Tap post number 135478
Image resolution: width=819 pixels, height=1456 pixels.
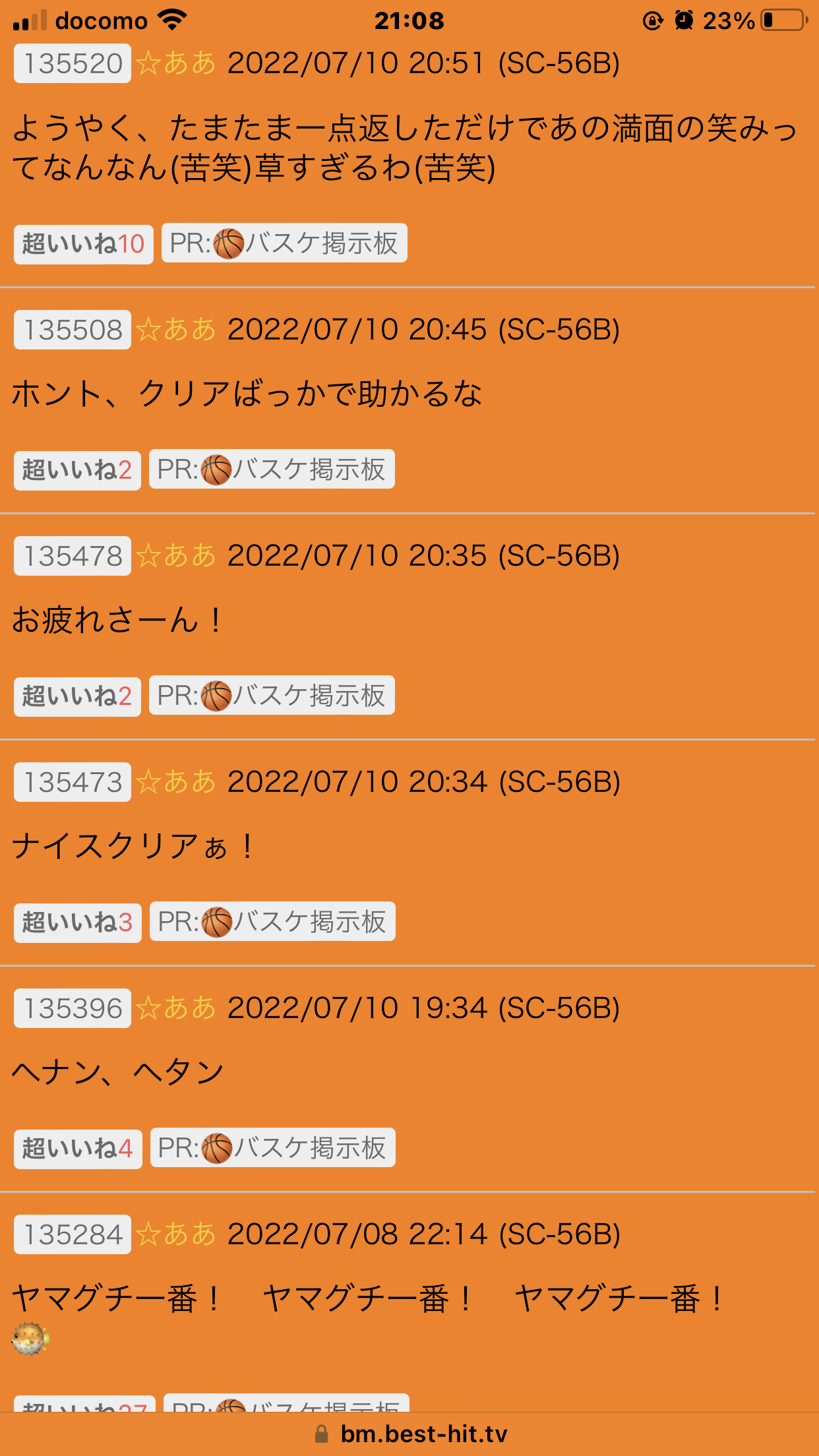pyautogui.click(x=73, y=556)
